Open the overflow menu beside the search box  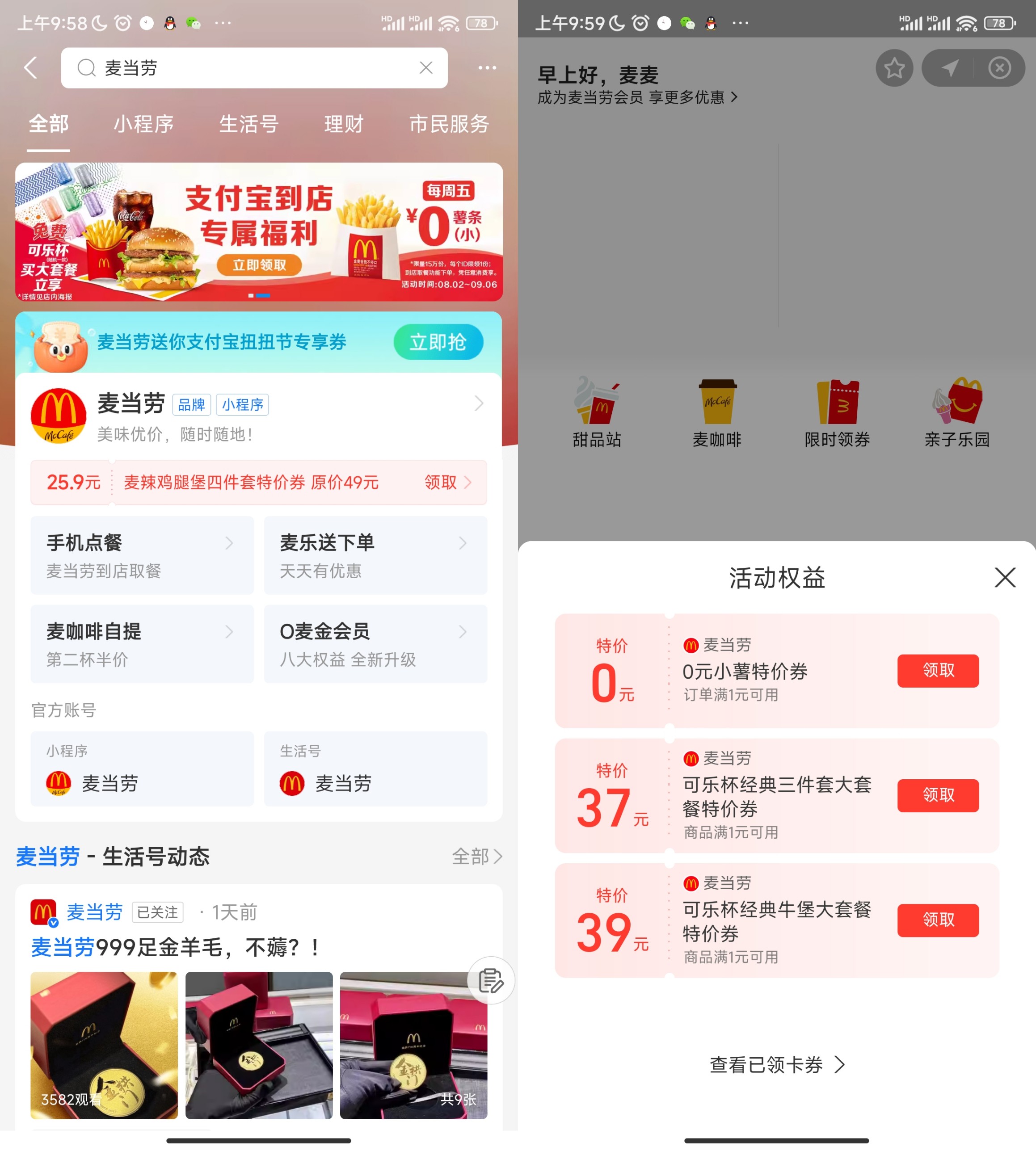pos(487,68)
